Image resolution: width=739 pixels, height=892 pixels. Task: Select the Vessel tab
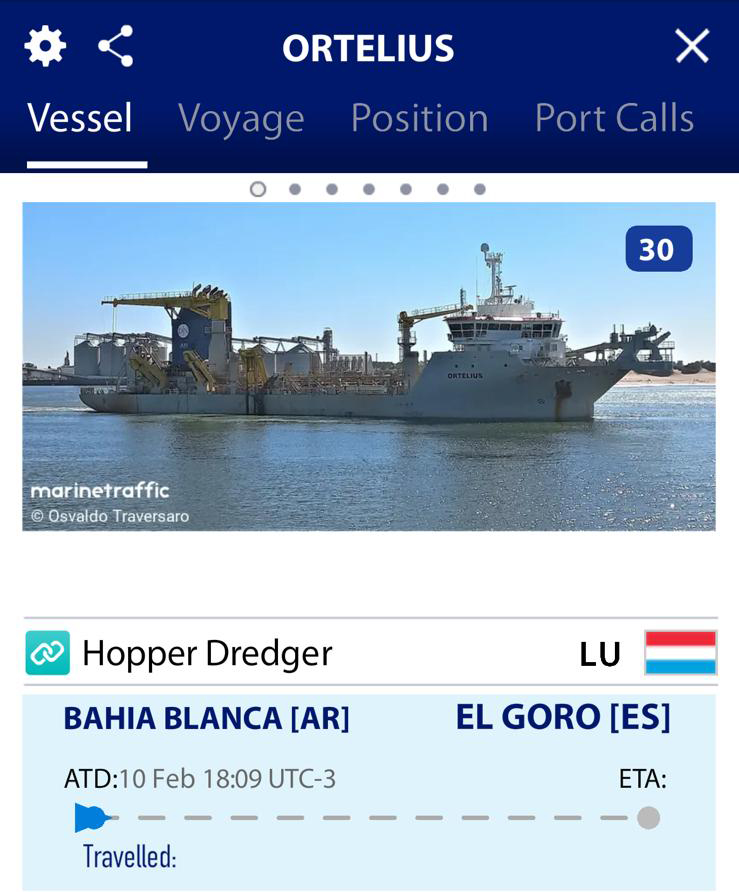[80, 118]
